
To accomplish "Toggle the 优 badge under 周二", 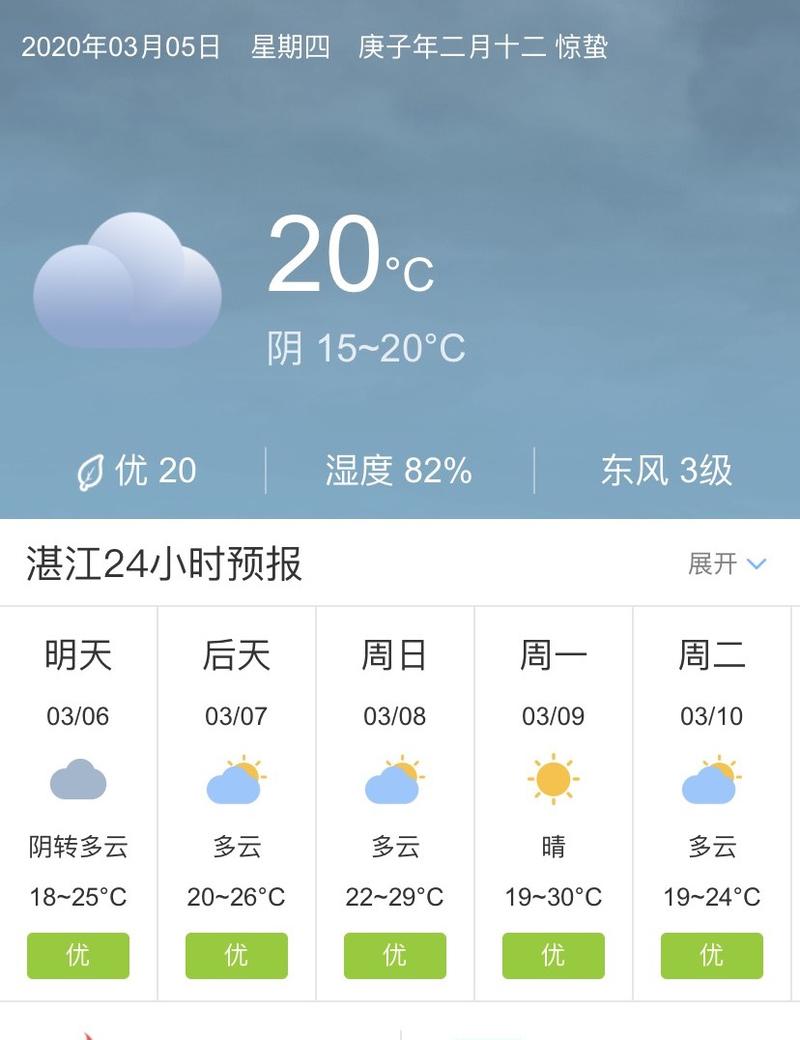I will 711,955.
